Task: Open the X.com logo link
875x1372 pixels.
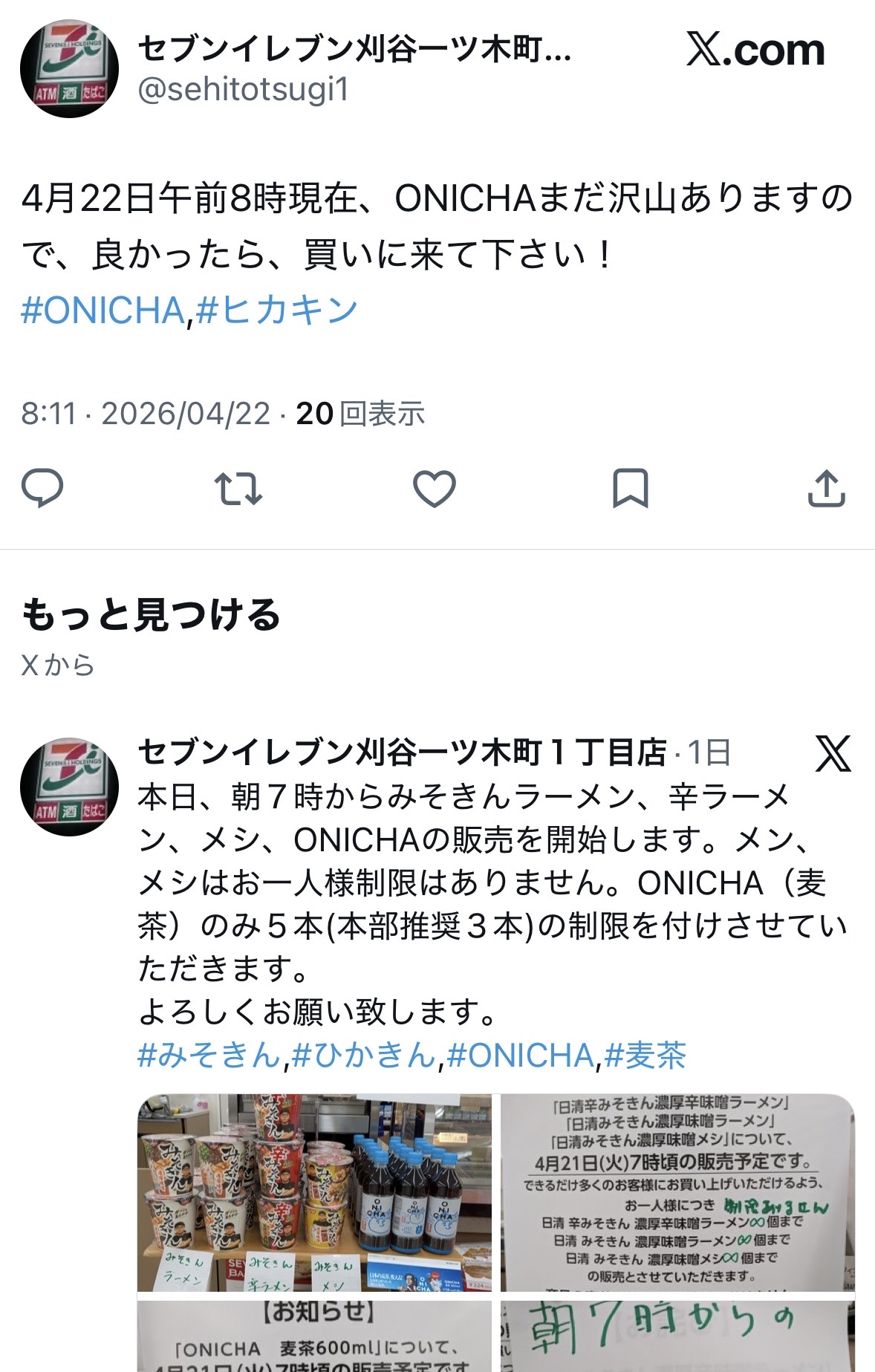Action: click(755, 51)
